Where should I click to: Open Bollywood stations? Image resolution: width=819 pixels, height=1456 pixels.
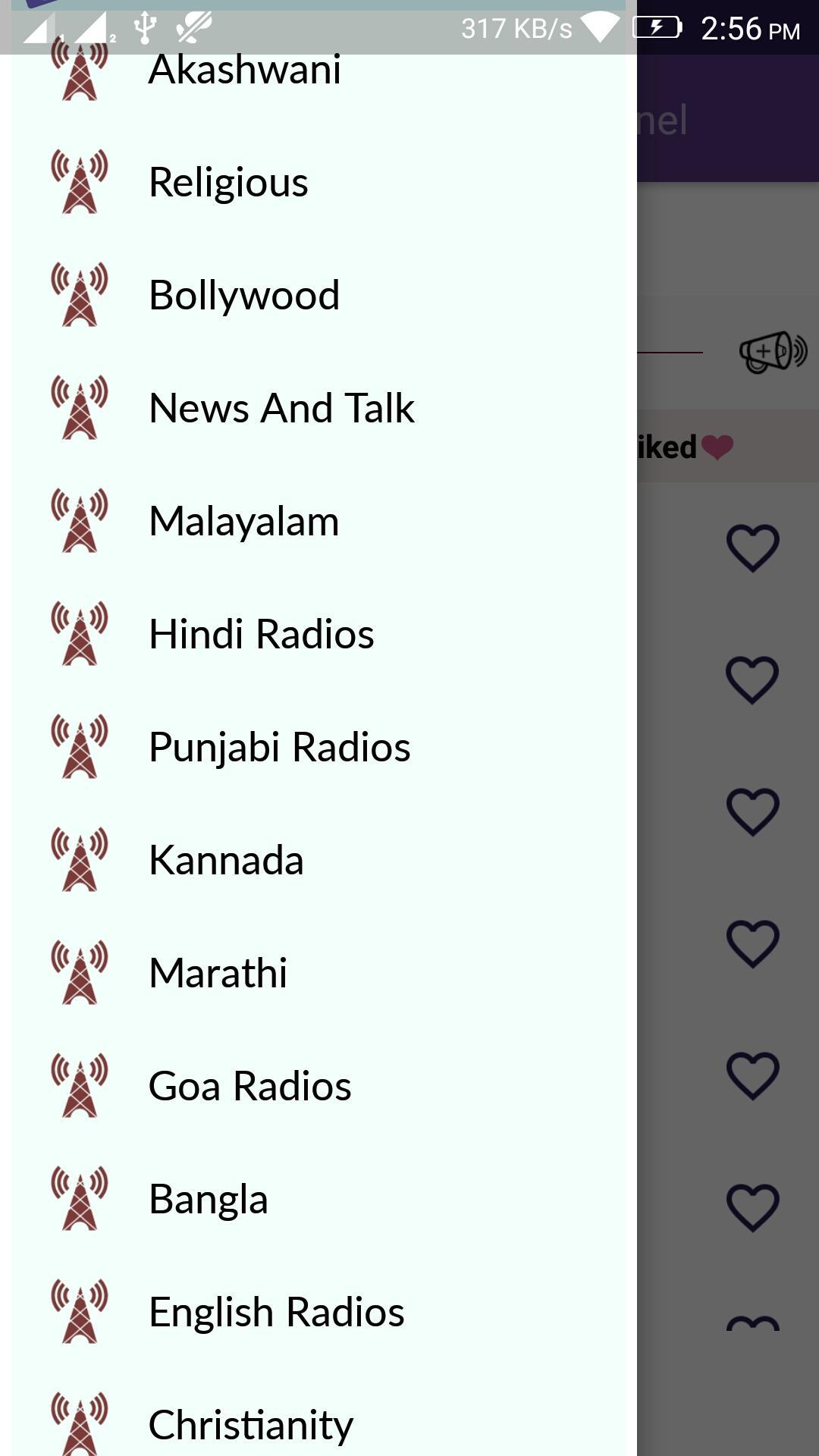[x=324, y=295]
